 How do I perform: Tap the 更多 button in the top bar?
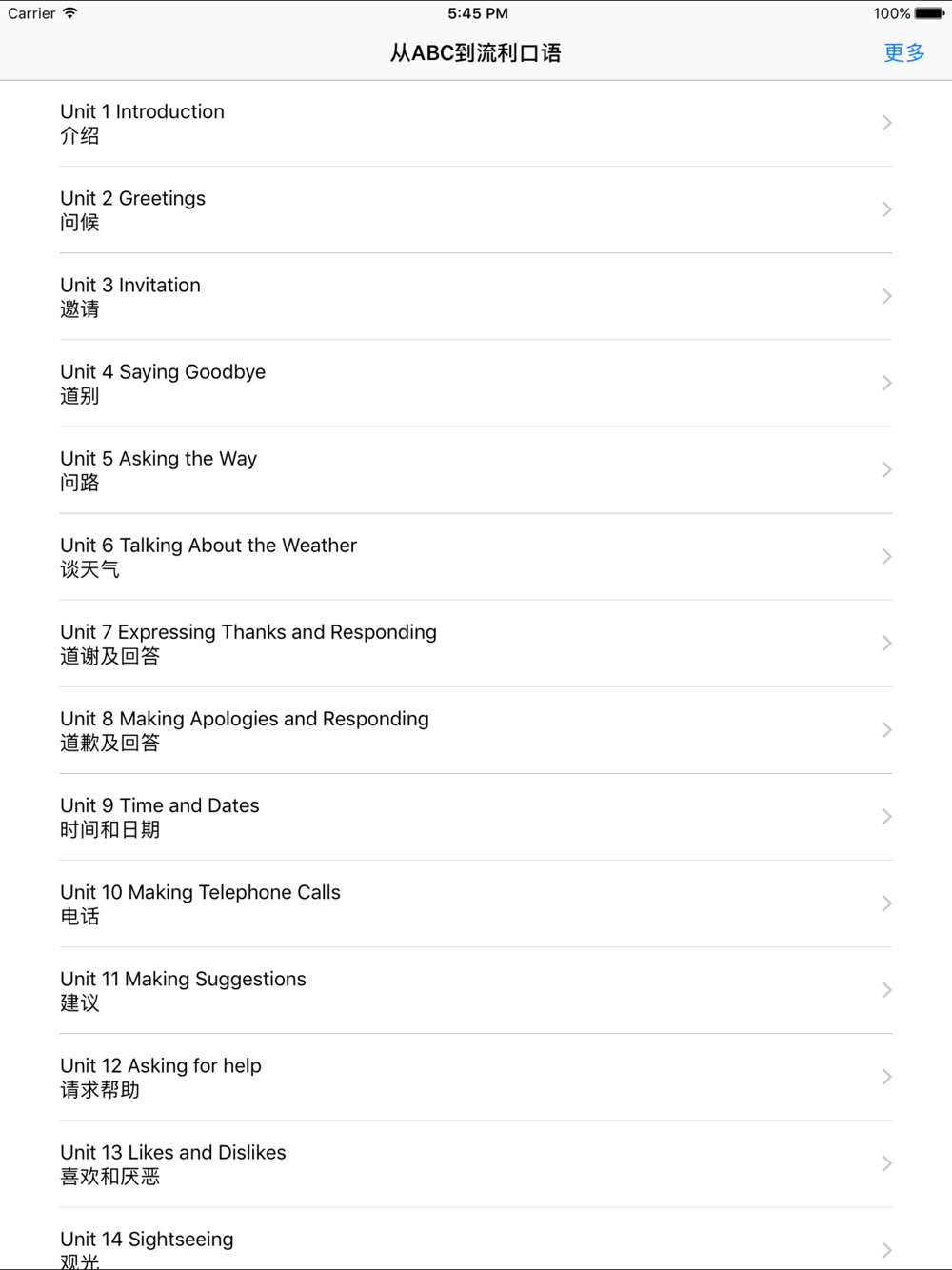(x=903, y=53)
